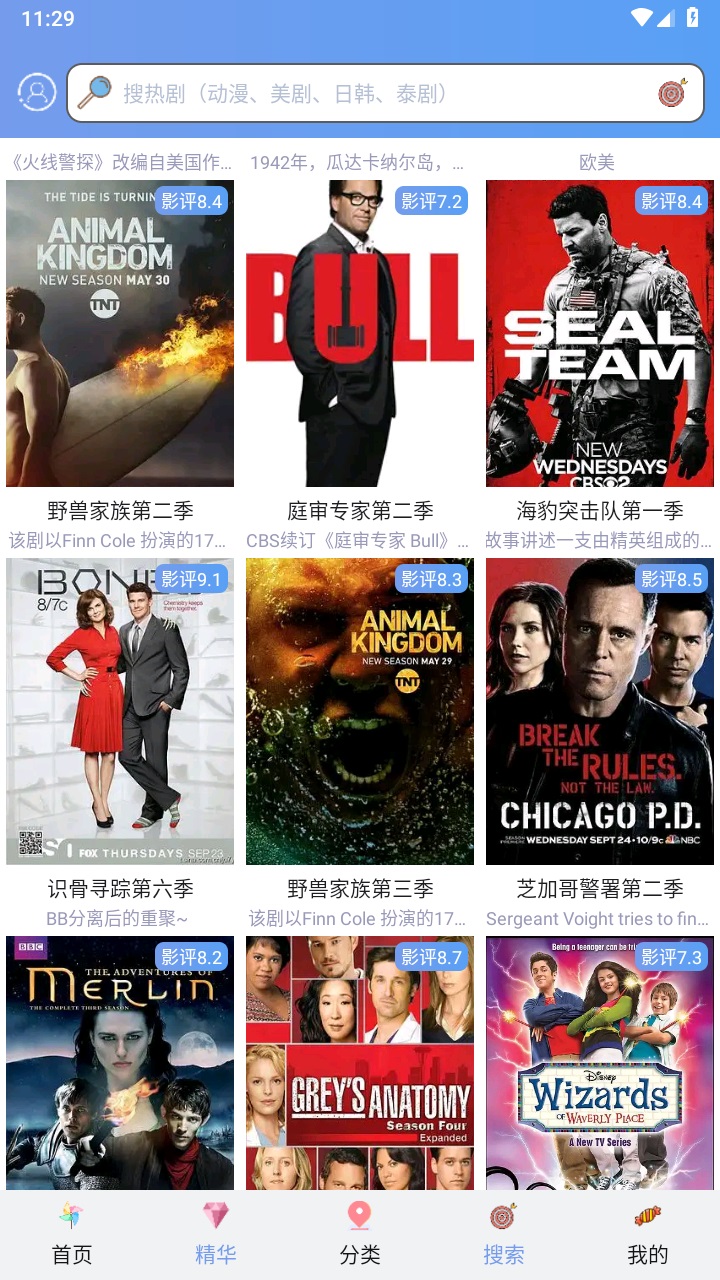Go to the 我的 tab
Image resolution: width=720 pixels, height=1280 pixels.
click(x=648, y=1235)
